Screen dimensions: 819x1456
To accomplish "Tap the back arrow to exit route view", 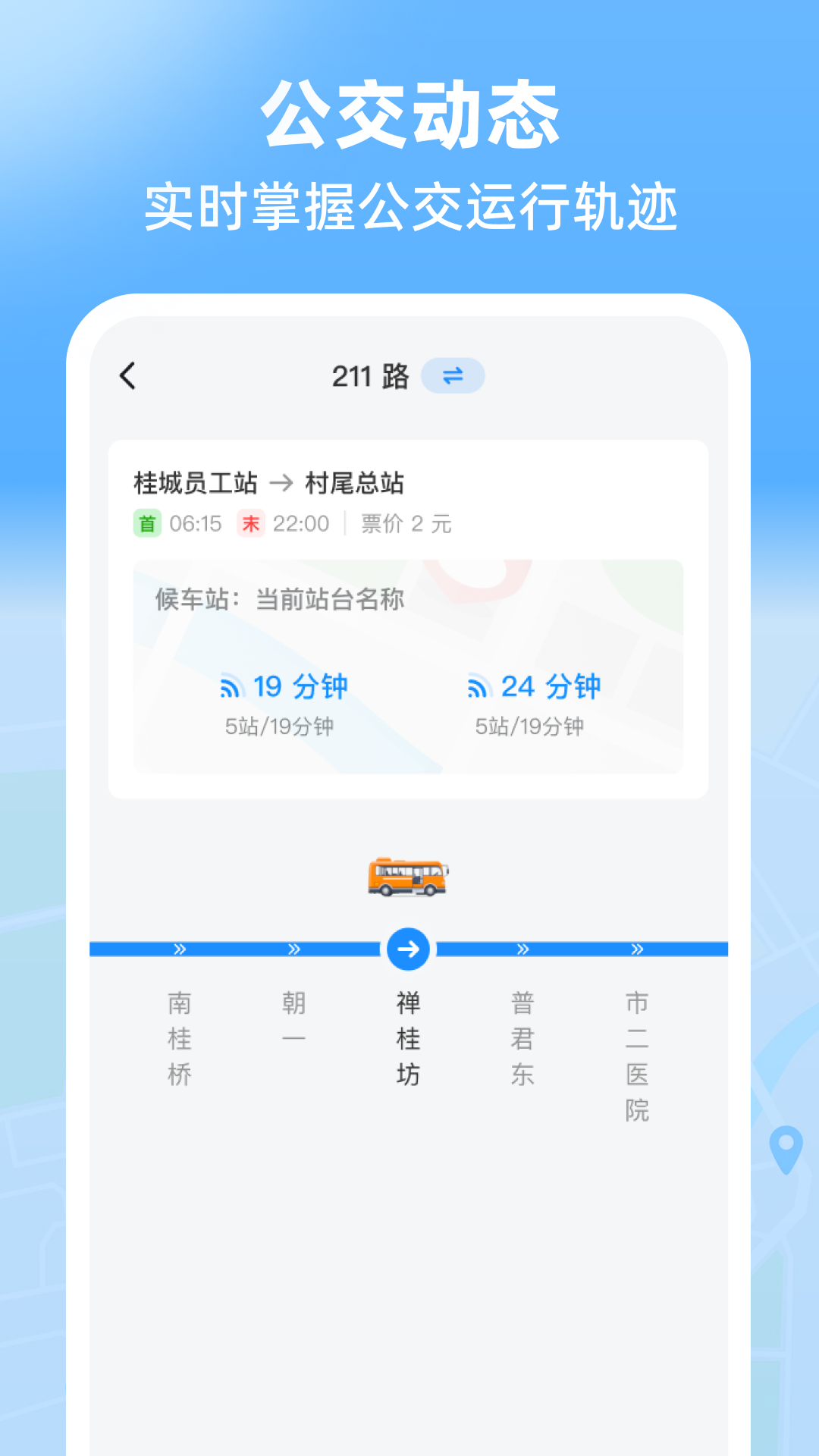I will point(129,375).
